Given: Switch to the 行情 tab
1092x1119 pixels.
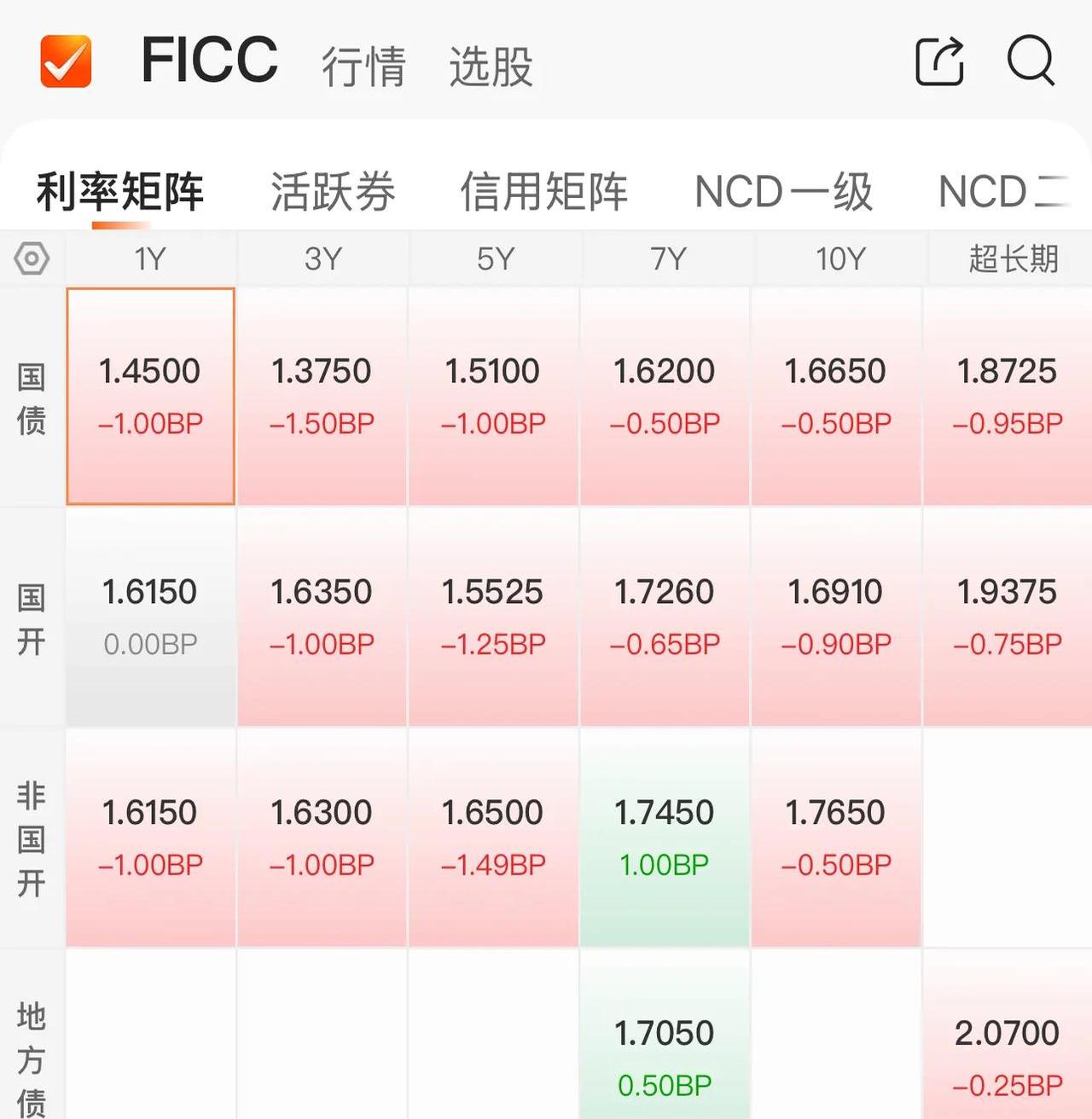Looking at the screenshot, I should click(x=363, y=66).
